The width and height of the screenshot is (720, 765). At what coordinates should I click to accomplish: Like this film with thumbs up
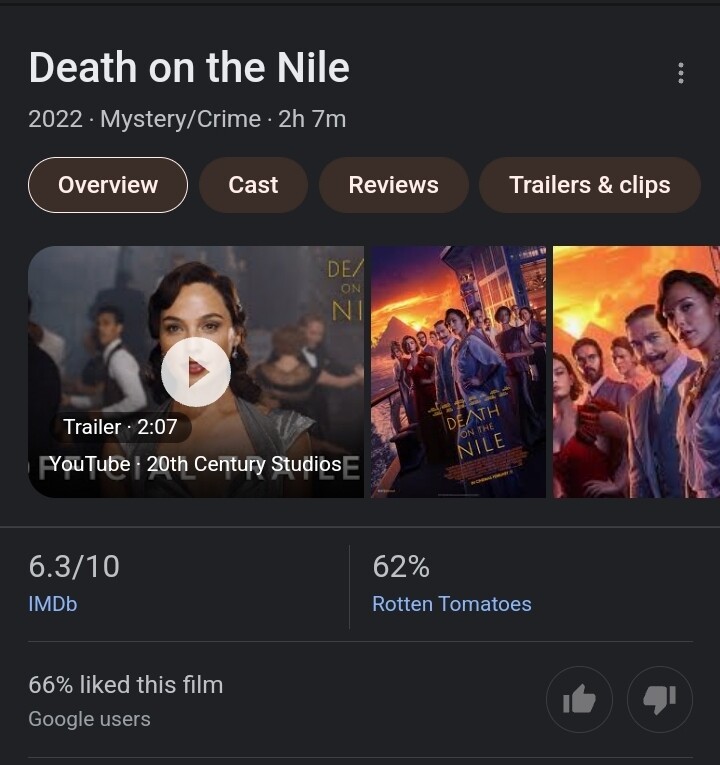coord(579,700)
